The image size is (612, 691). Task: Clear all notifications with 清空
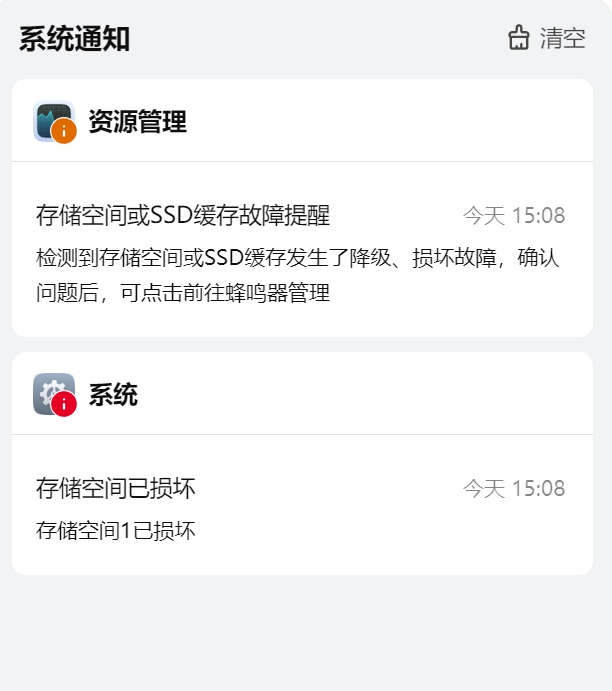547,39
